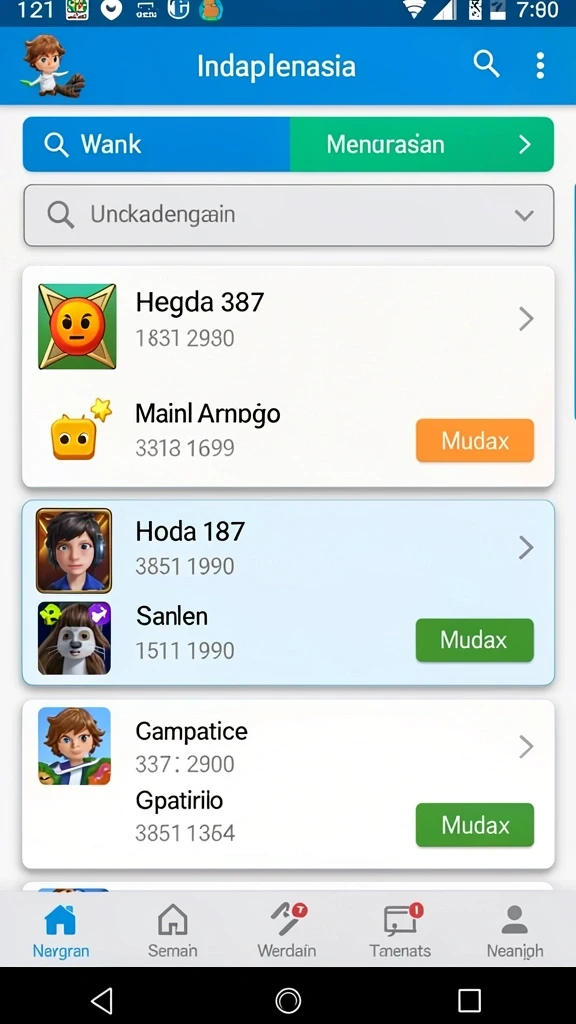Viewport: 576px width, 1024px height.
Task: Open the Werdain tab
Action: click(x=287, y=930)
